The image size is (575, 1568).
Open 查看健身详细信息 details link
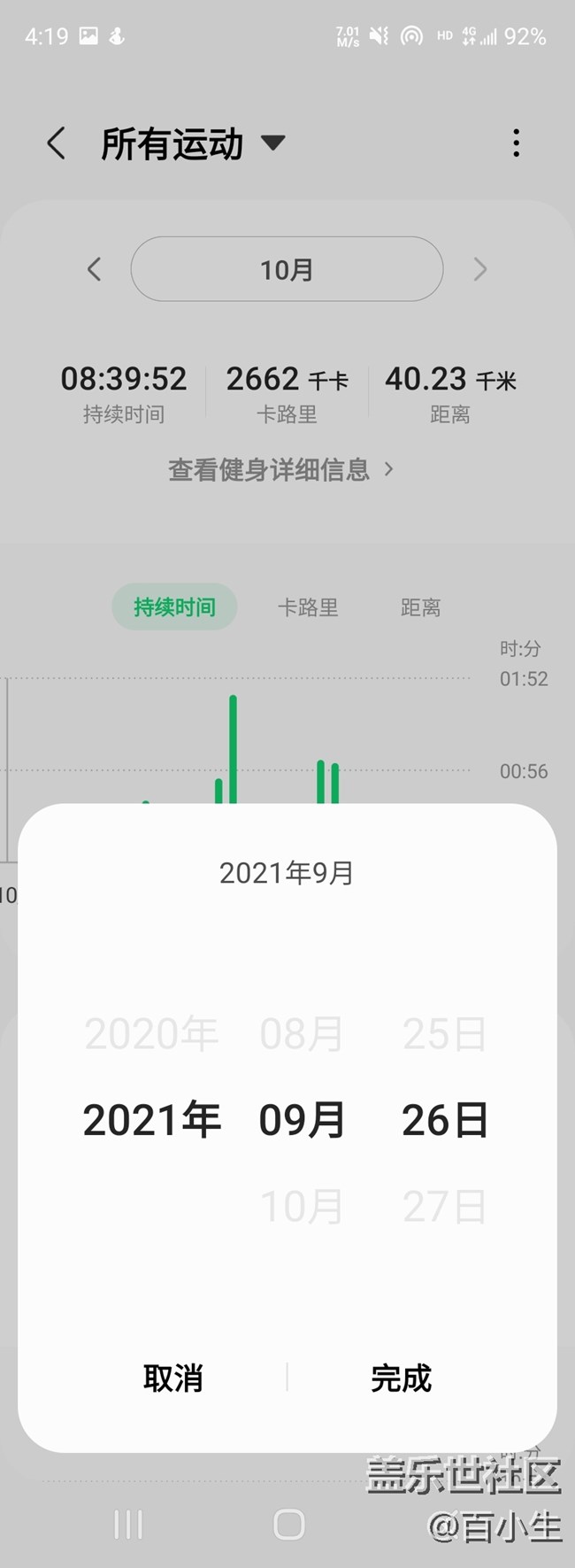280,469
